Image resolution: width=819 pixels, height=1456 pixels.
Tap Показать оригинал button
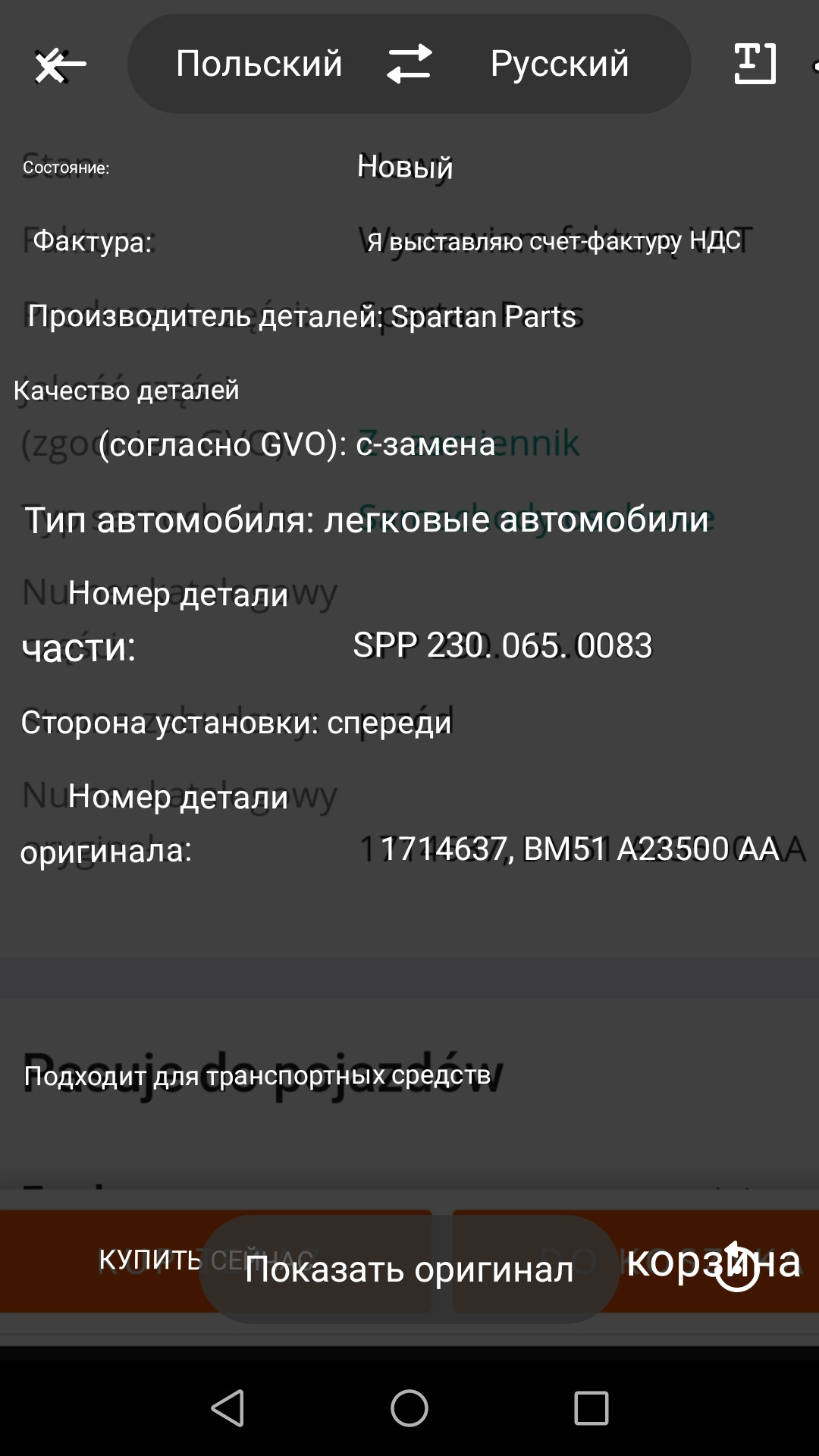[409, 1269]
